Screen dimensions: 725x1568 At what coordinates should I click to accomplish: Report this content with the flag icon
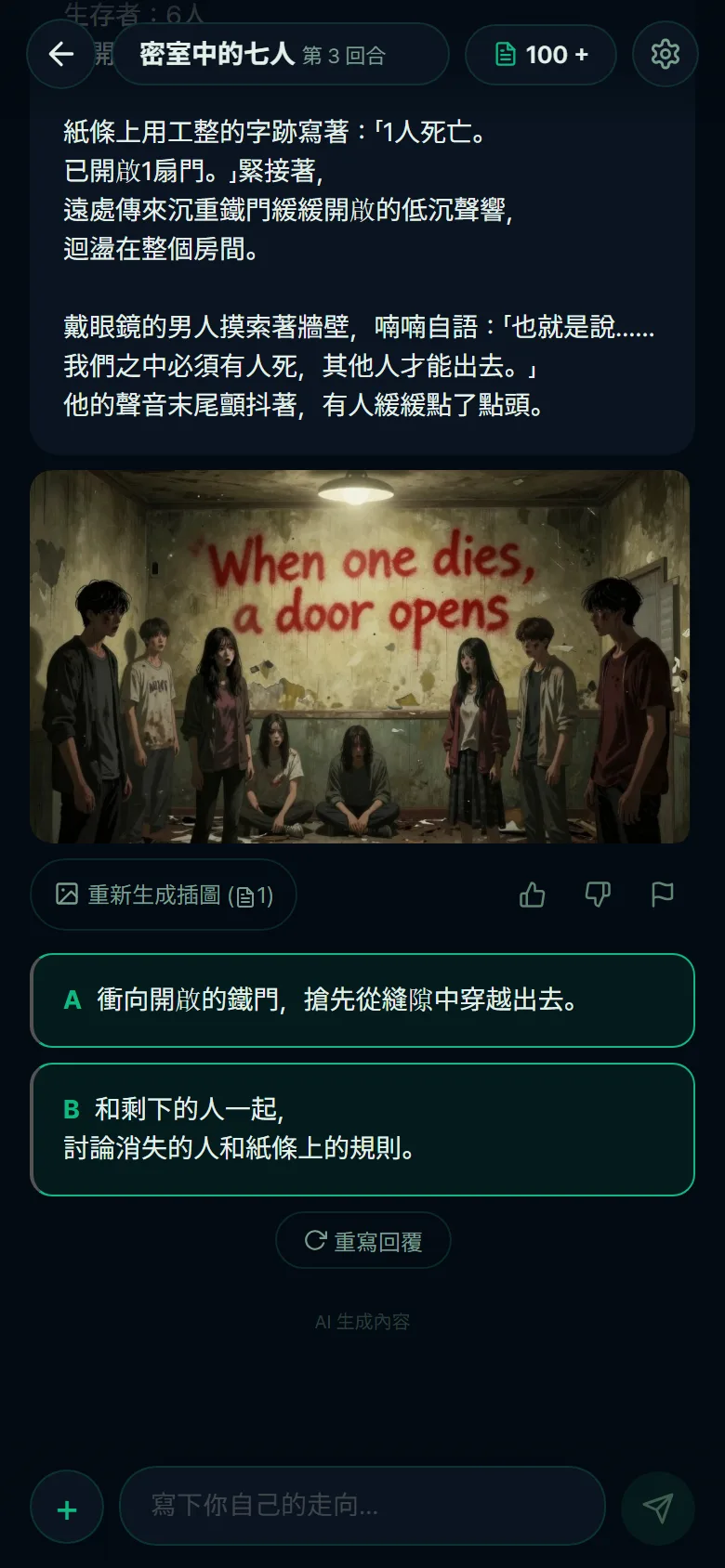663,895
